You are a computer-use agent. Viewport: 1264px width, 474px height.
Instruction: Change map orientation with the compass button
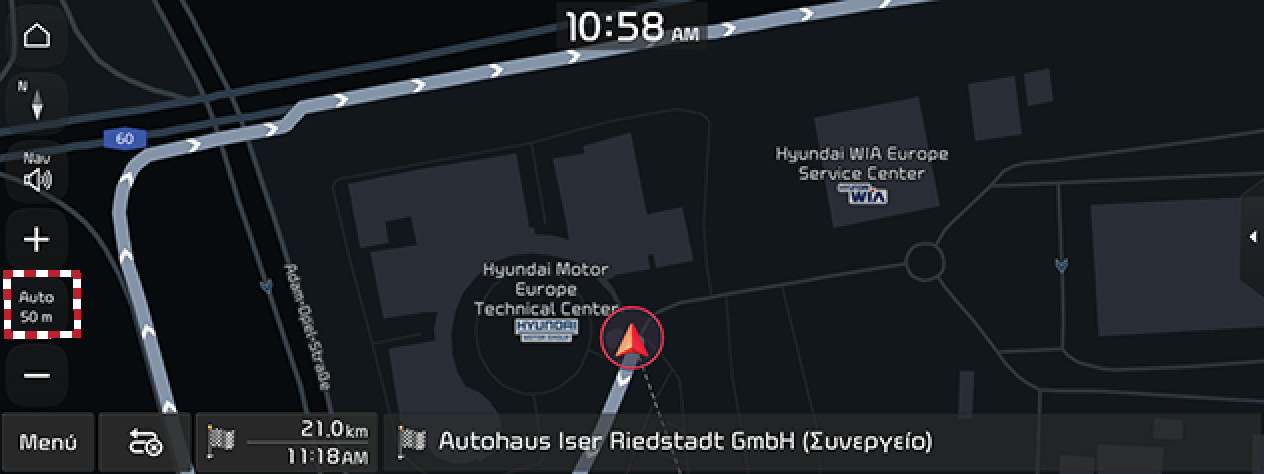(x=37, y=102)
